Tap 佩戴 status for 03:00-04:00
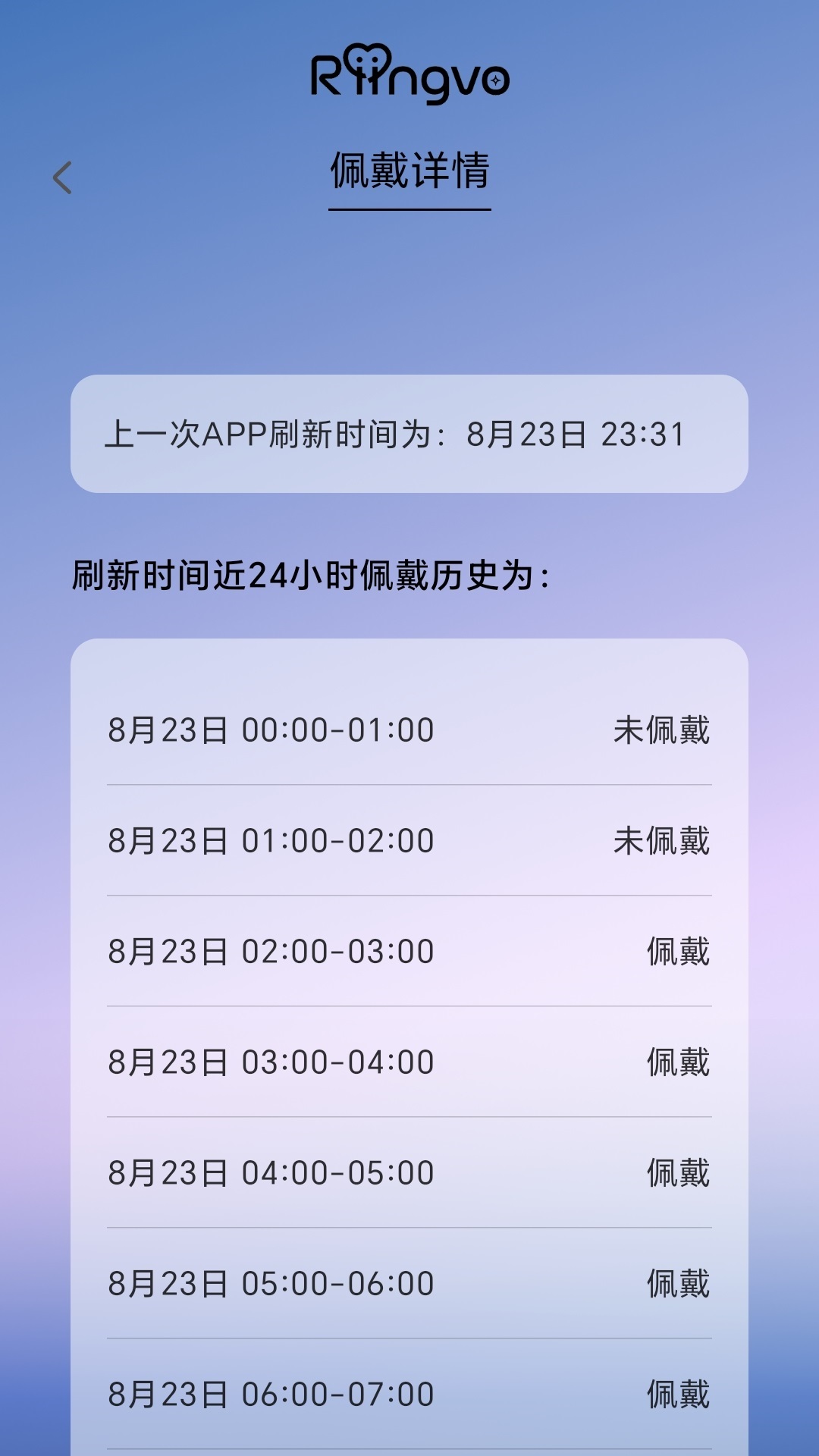The width and height of the screenshot is (819, 1456). pos(679,1062)
